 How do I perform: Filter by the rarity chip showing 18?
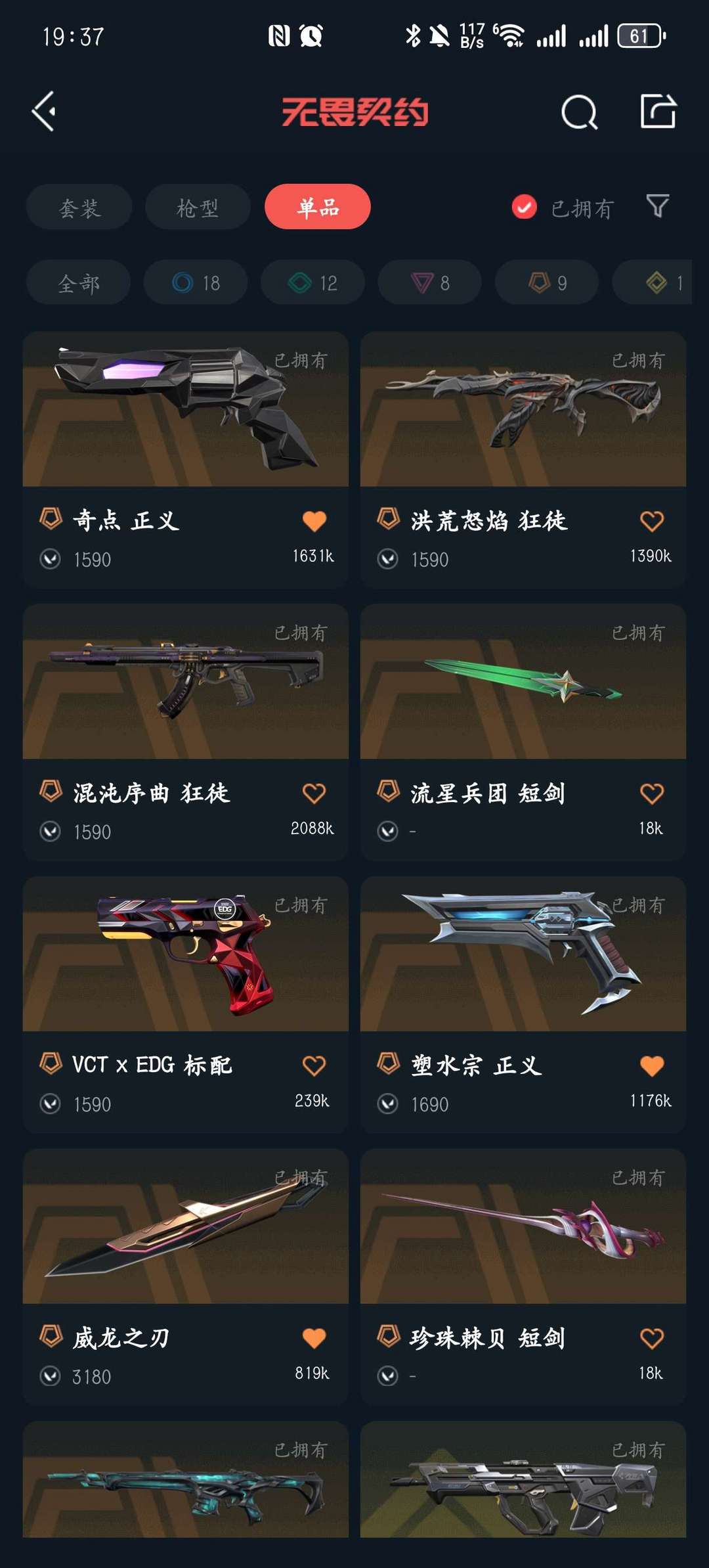[x=196, y=282]
